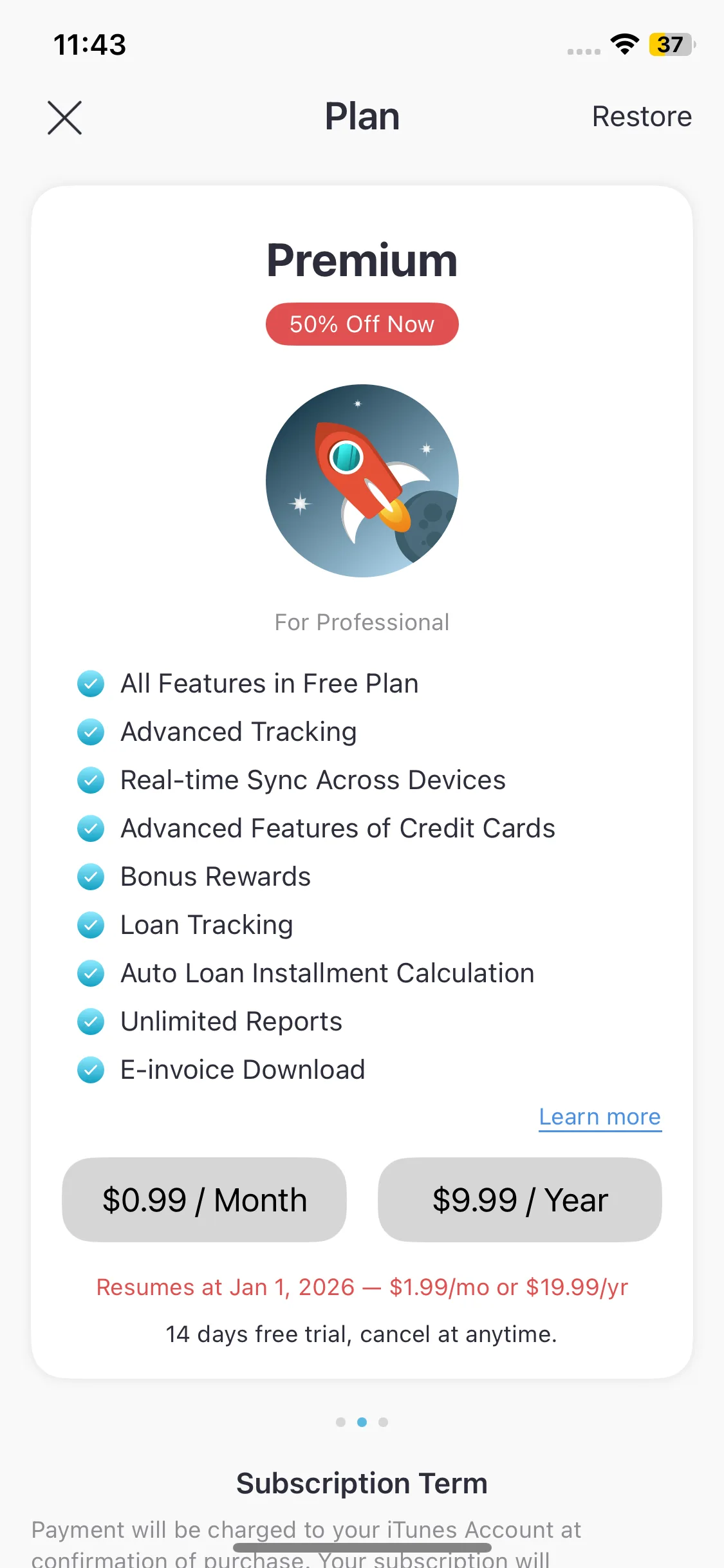Open the Learn more link
The width and height of the screenshot is (724, 1568).
coord(599,1117)
